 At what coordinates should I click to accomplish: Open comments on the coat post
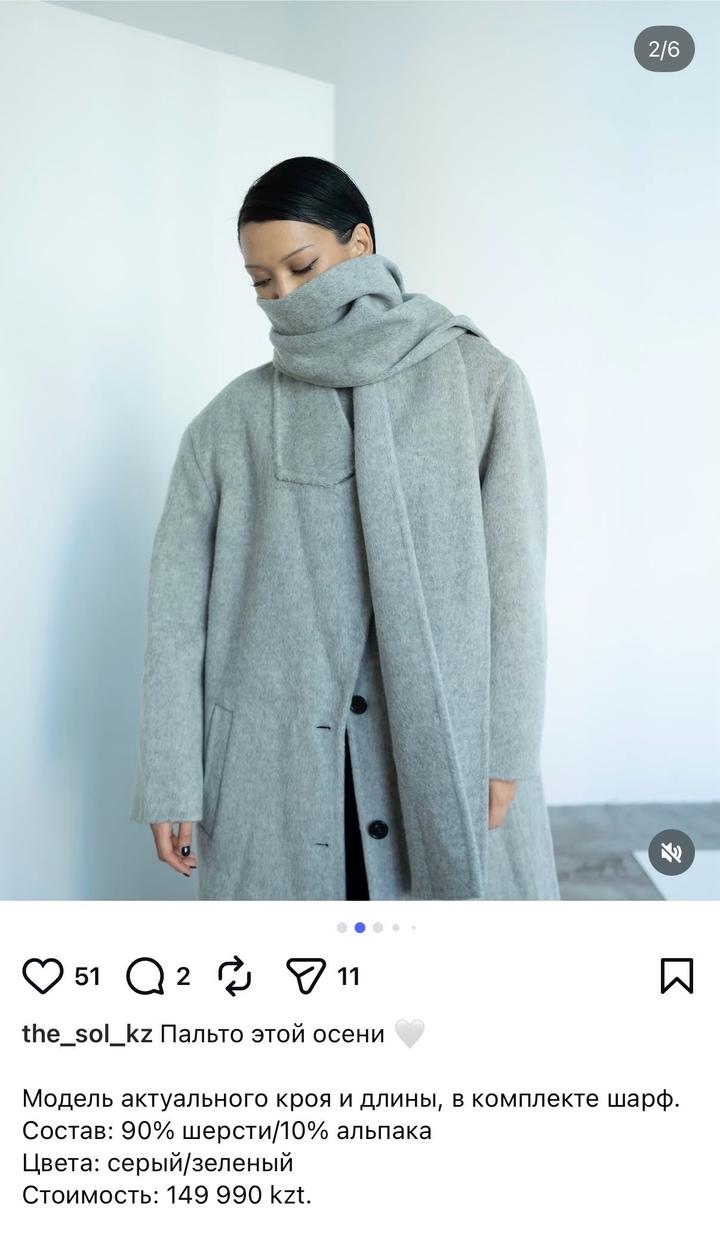pos(146,976)
